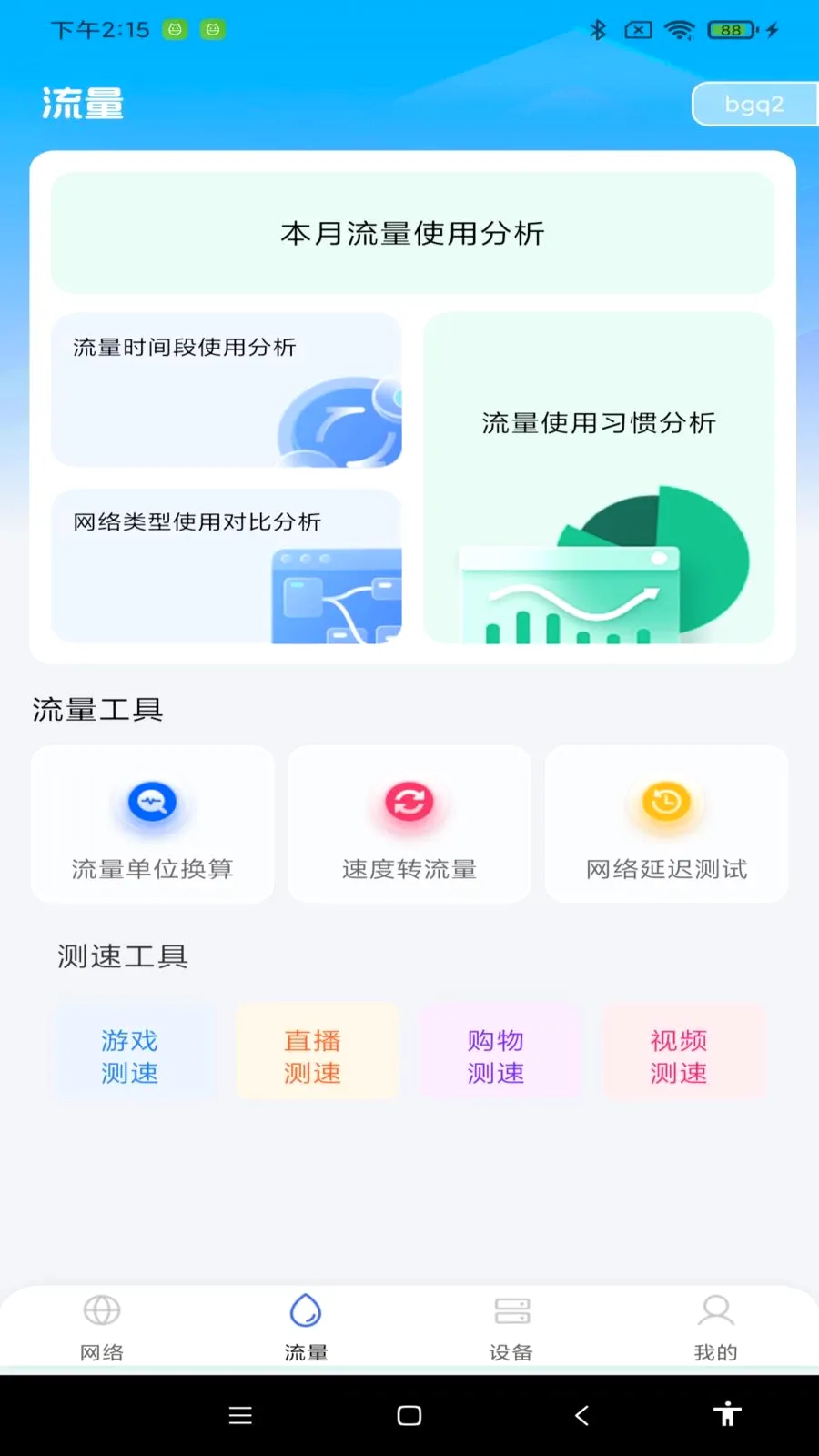Tap the system home button
Screen dimensions: 819x1456
coord(409,1415)
